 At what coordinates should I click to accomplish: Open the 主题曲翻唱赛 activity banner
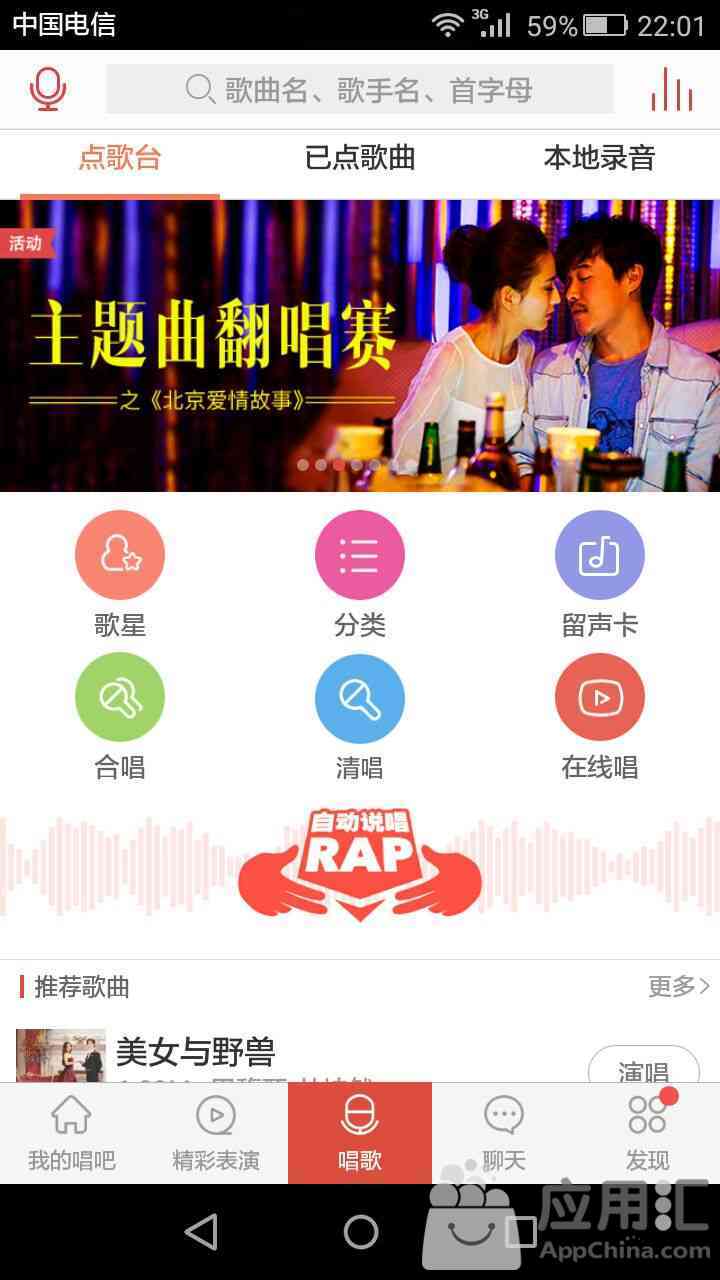[360, 345]
